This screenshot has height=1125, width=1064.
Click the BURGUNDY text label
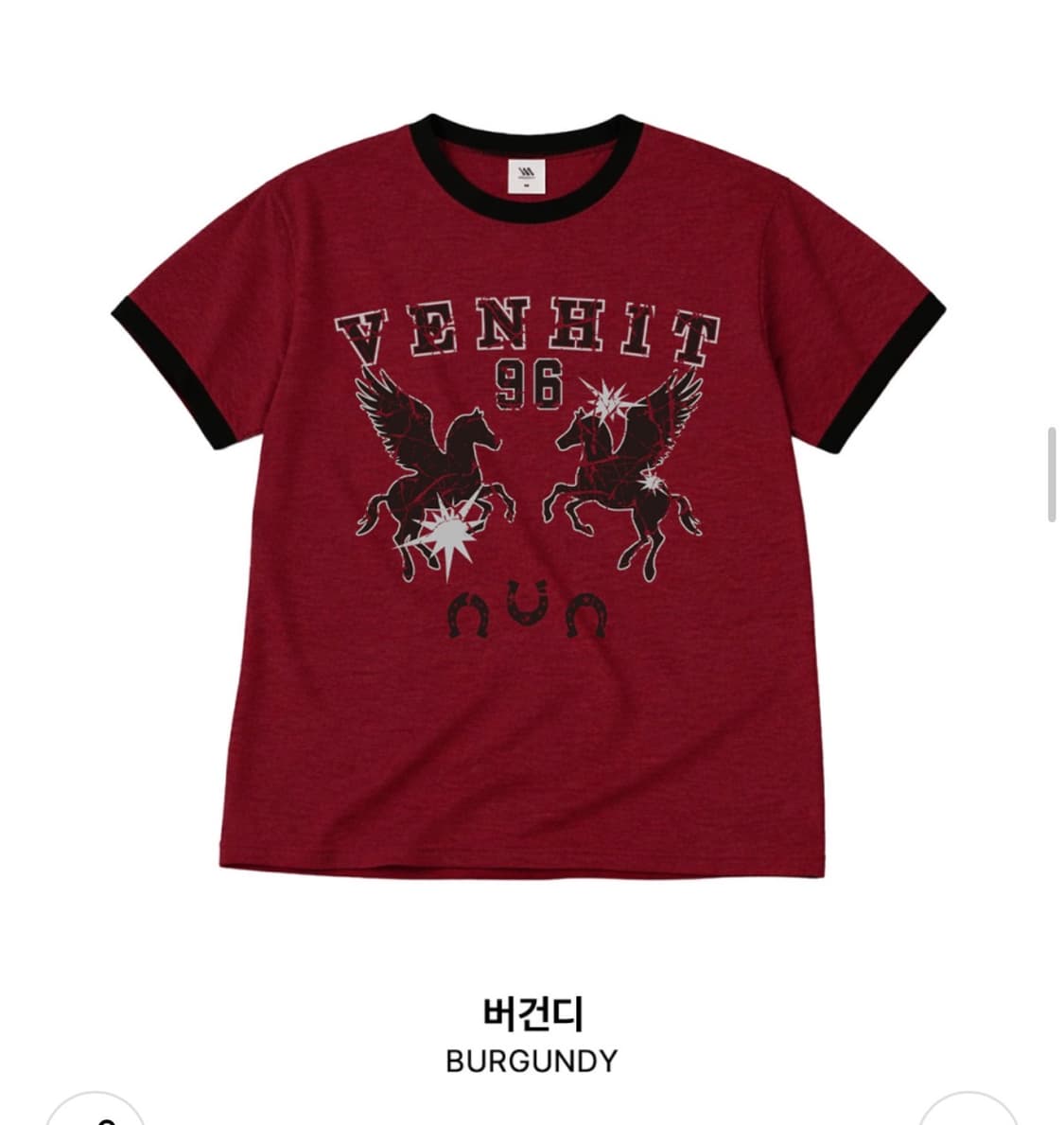(530, 1059)
